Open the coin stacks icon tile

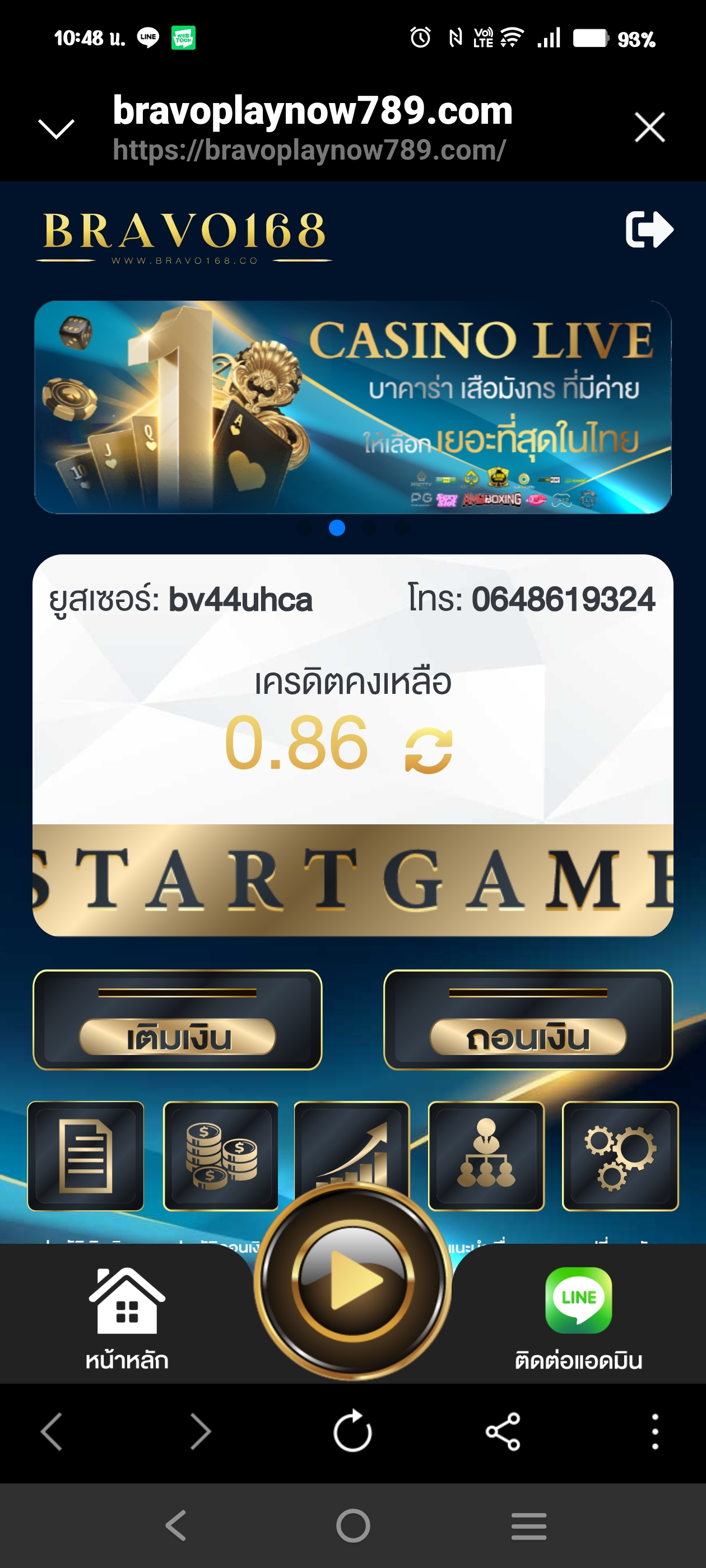click(221, 1155)
